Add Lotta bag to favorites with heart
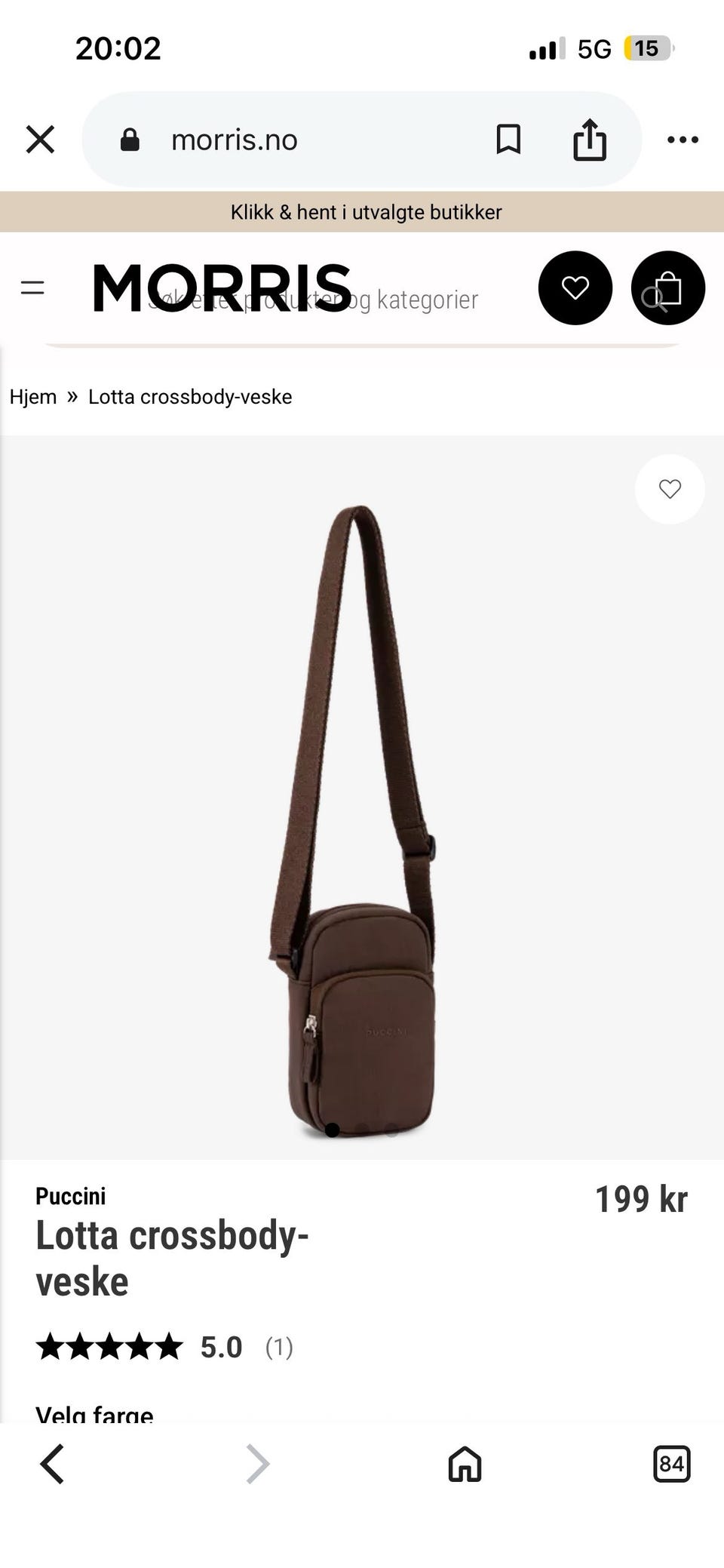Image resolution: width=724 pixels, height=1568 pixels. [x=670, y=489]
